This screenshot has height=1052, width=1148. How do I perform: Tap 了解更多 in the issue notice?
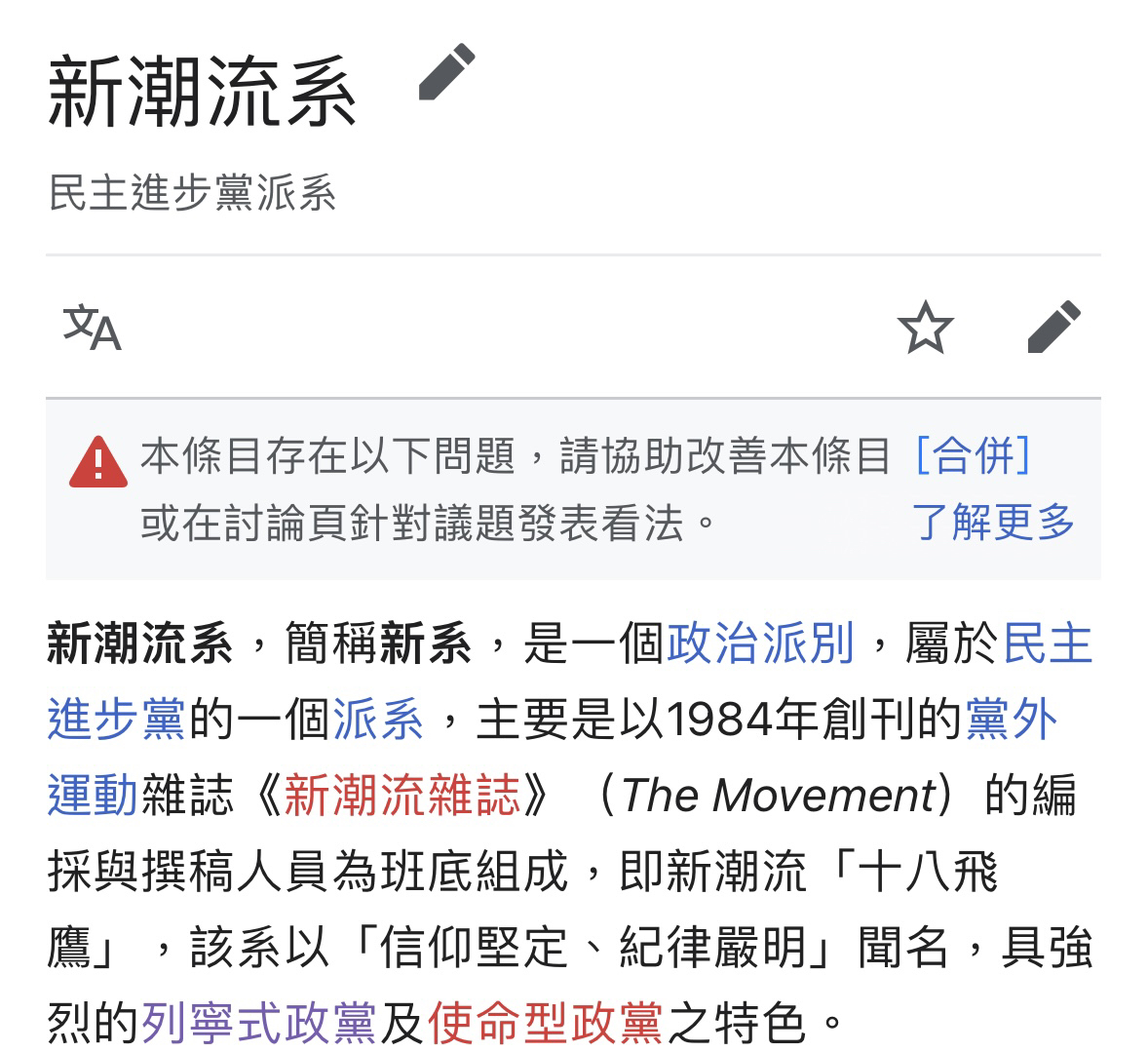pos(992,522)
